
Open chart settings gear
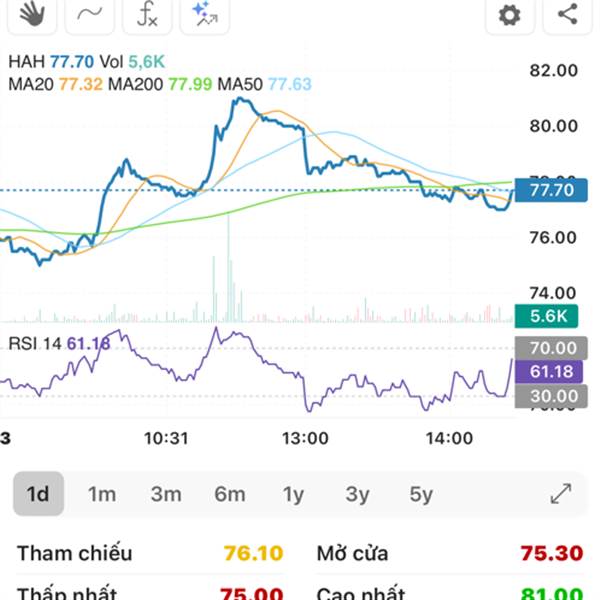click(509, 14)
